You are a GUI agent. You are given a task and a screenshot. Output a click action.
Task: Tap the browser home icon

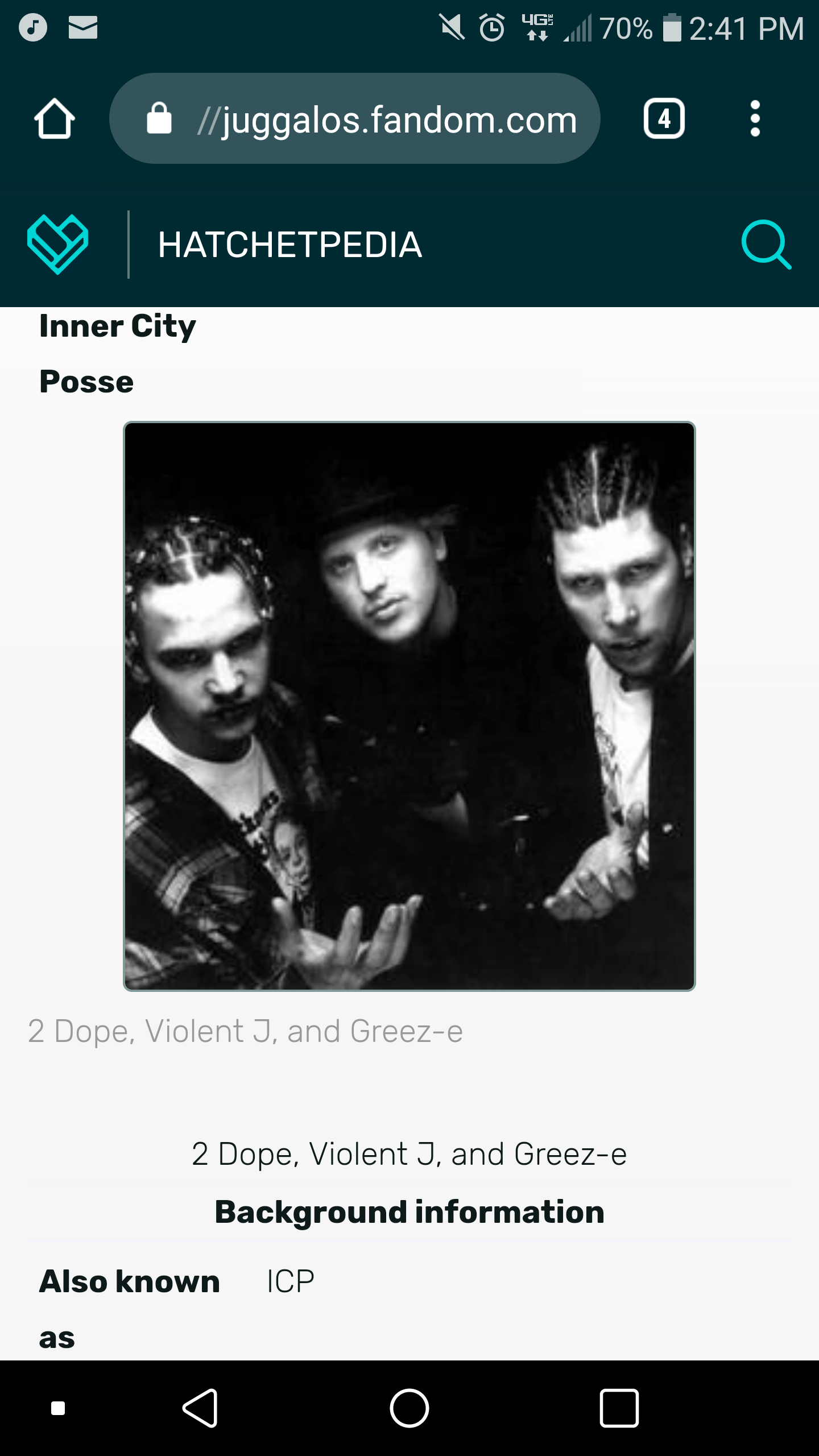point(55,119)
